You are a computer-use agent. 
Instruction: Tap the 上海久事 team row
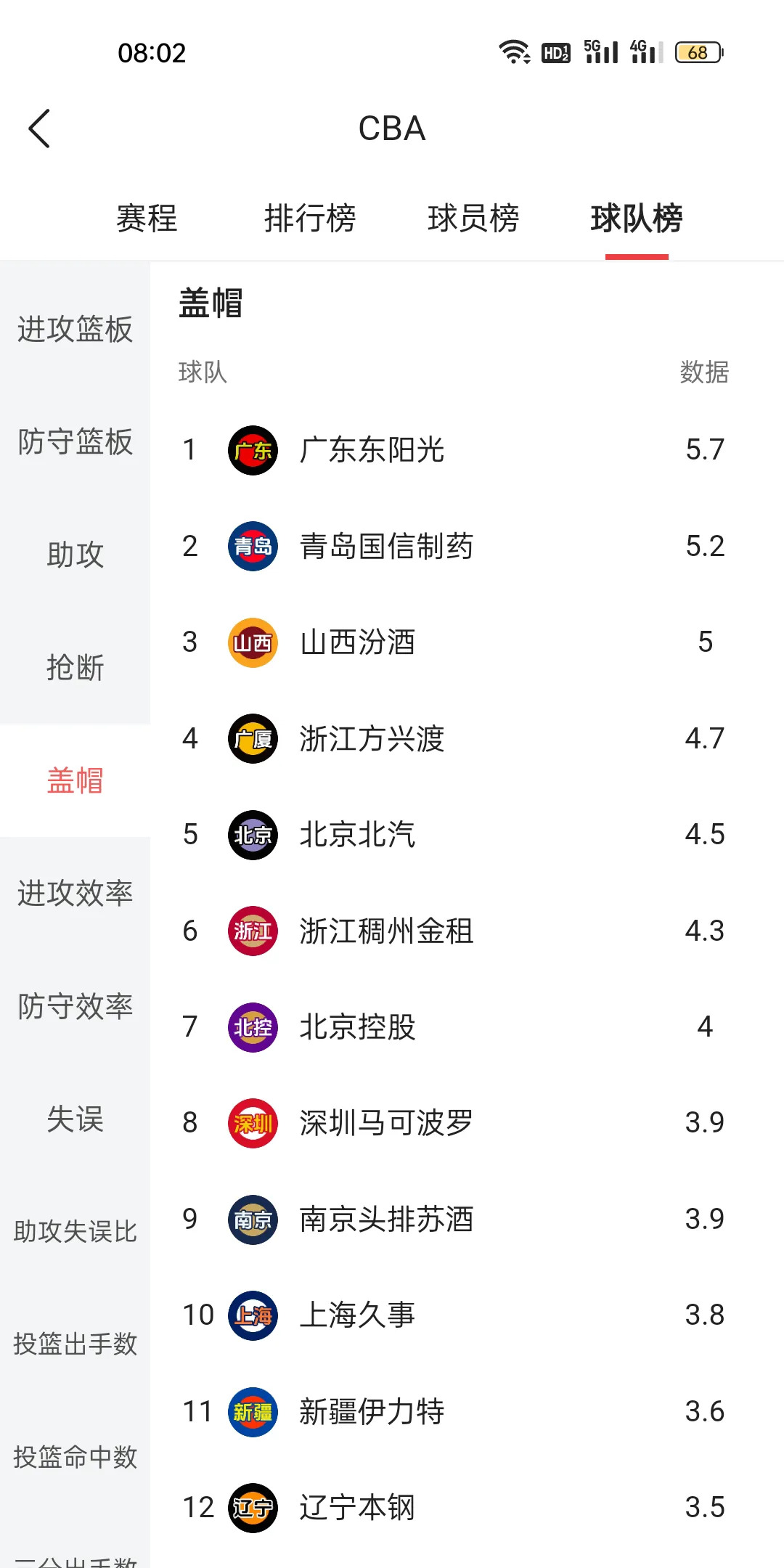point(357,1315)
